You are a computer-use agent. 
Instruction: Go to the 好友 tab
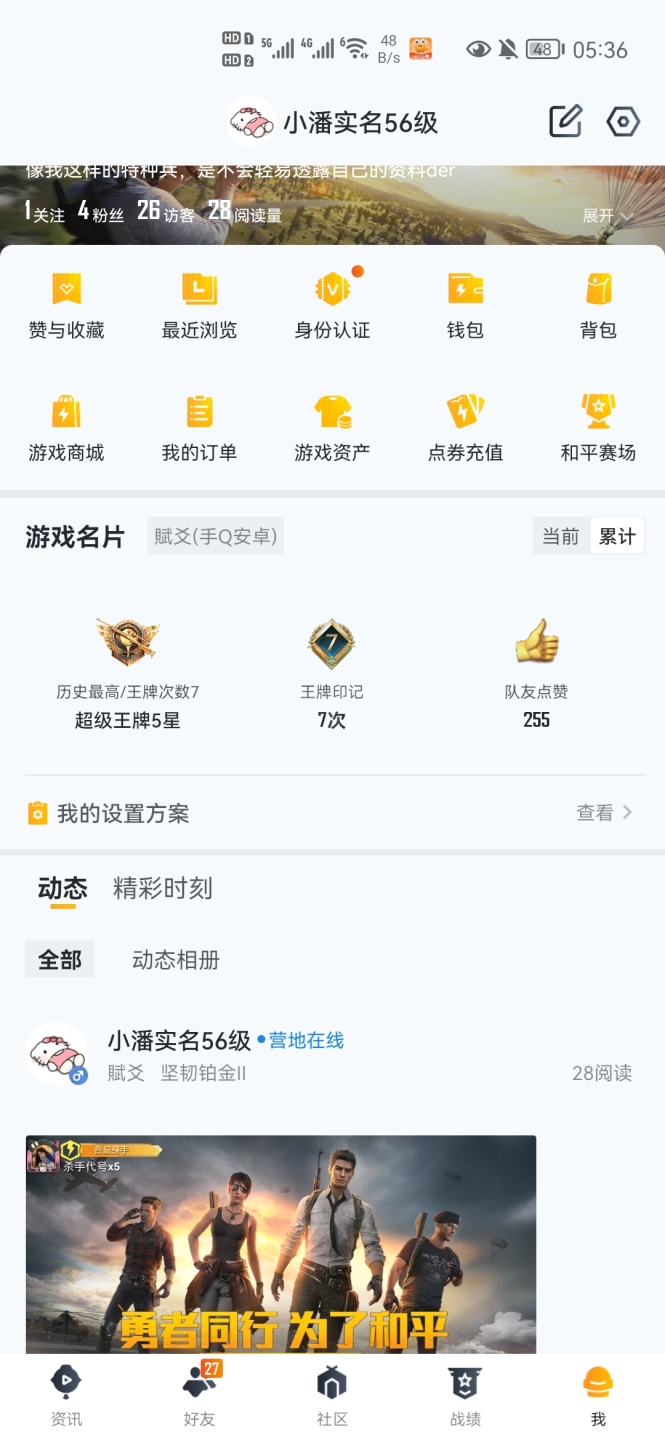pyautogui.click(x=199, y=1396)
